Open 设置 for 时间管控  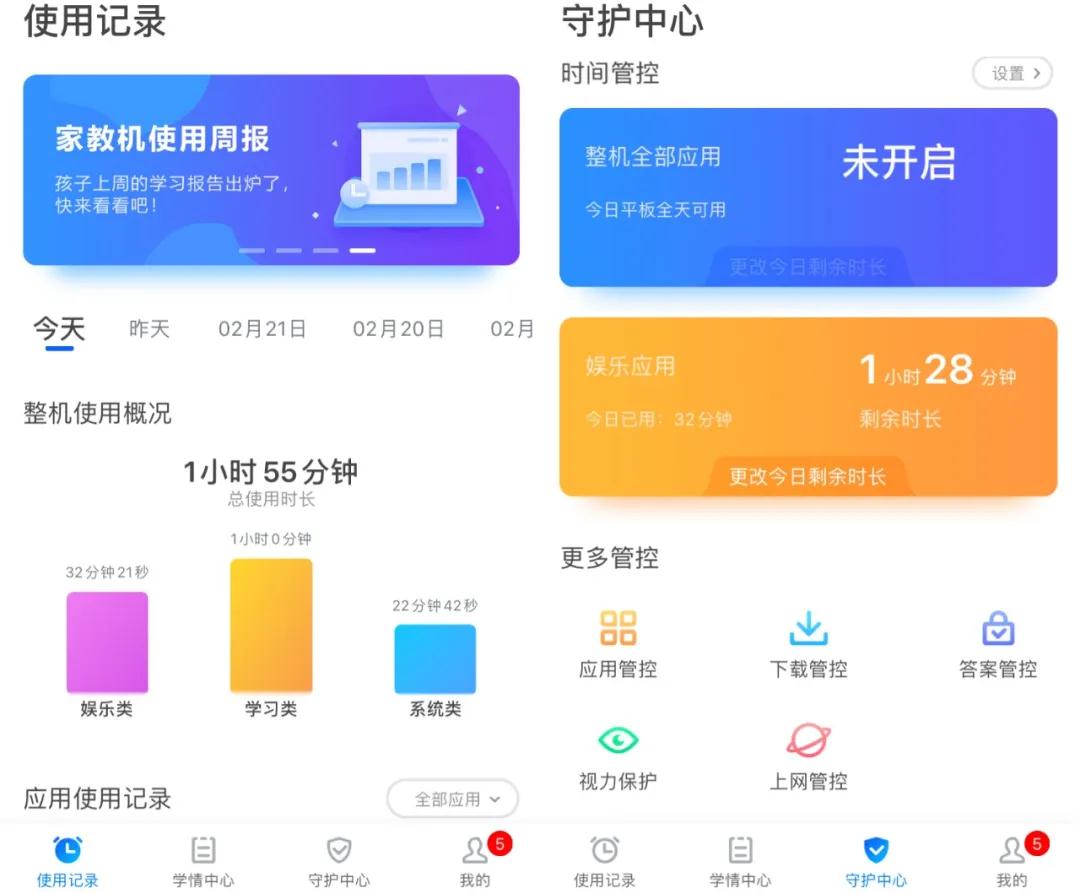[1012, 73]
